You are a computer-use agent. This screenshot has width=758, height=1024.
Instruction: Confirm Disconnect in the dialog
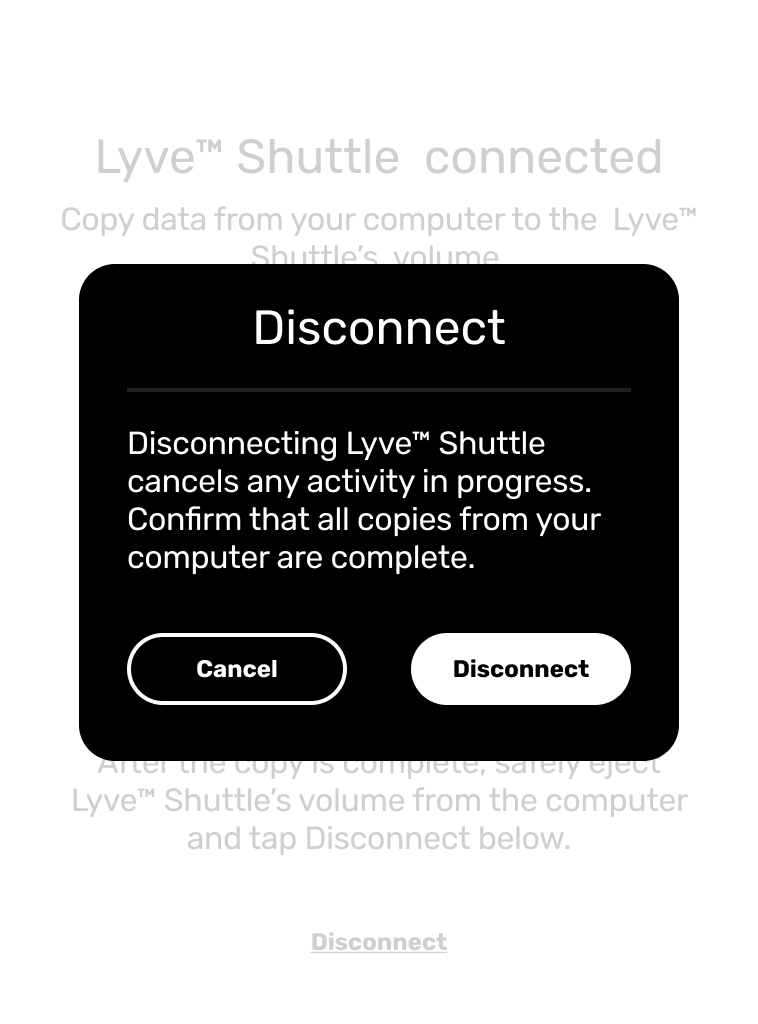click(520, 669)
